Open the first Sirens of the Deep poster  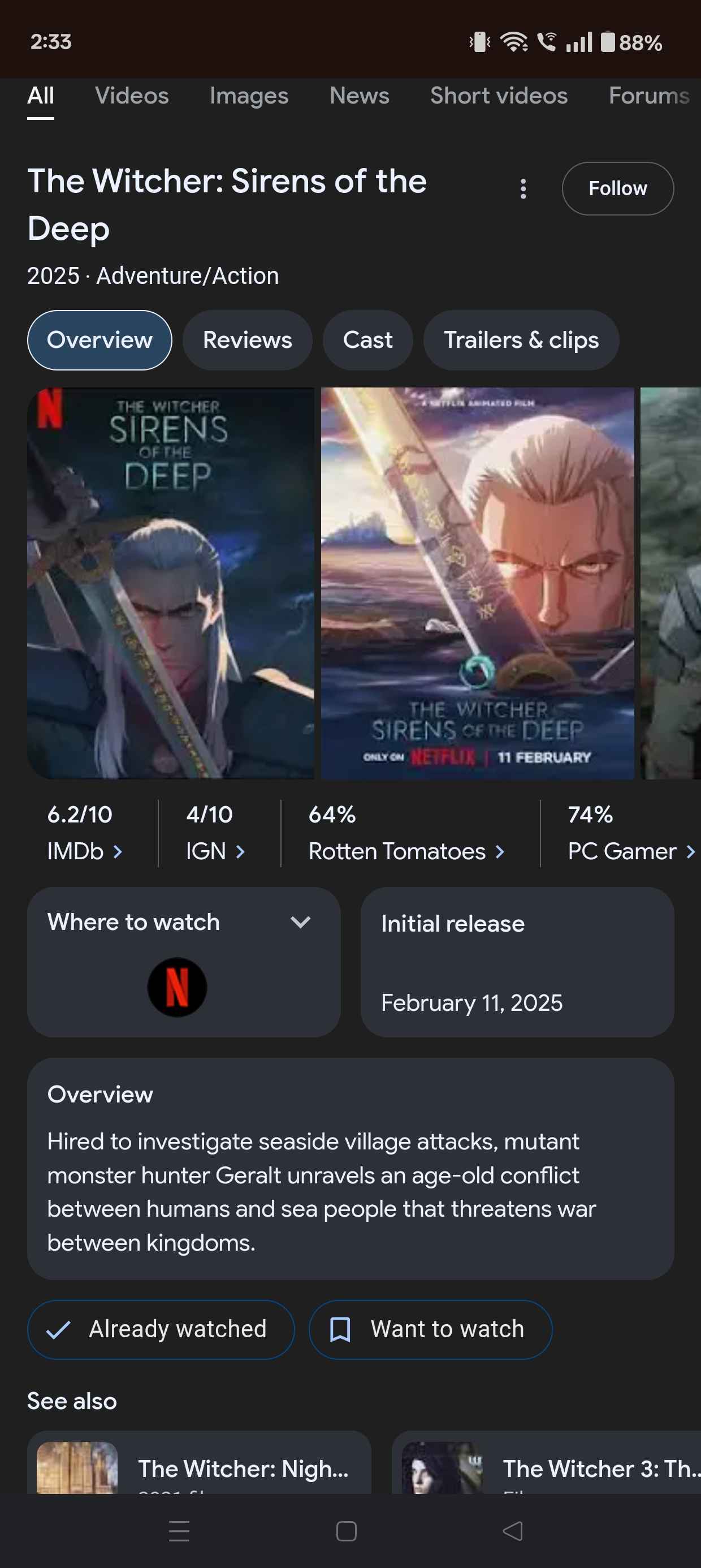[170, 583]
